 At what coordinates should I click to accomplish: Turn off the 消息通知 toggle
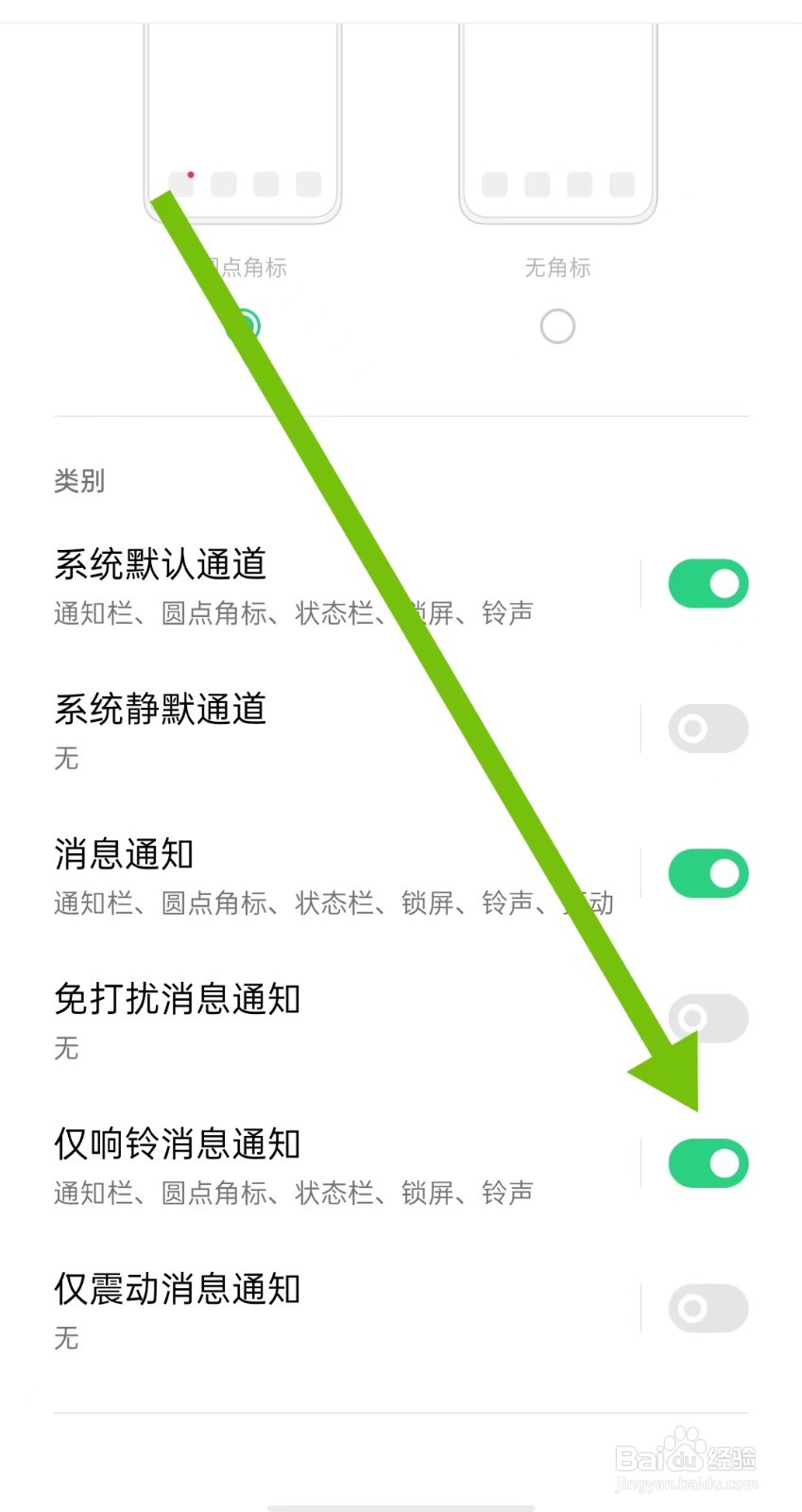[707, 873]
